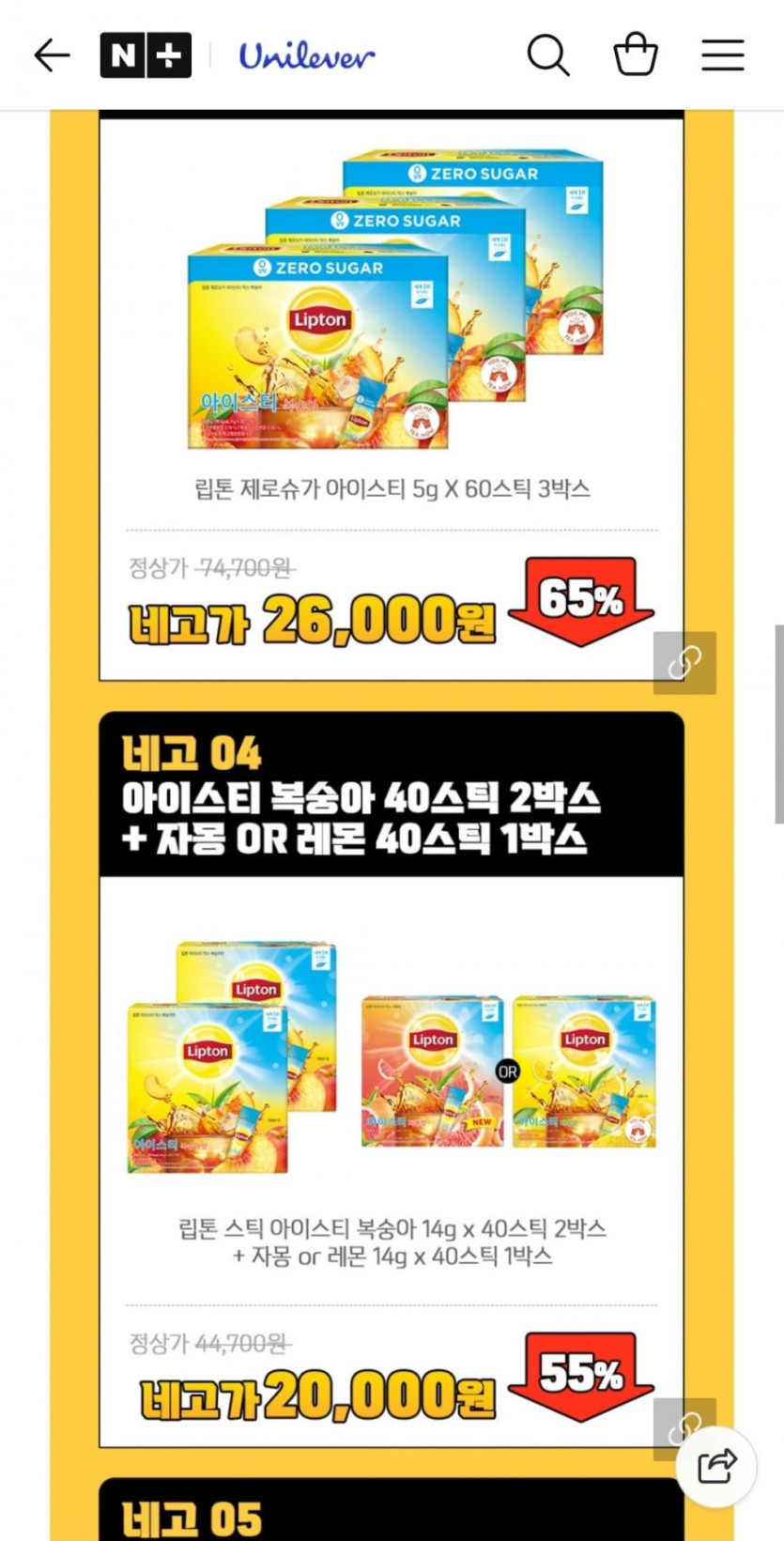This screenshot has width=784, height=1541.
Task: Open the search magnifier icon
Action: tap(548, 55)
